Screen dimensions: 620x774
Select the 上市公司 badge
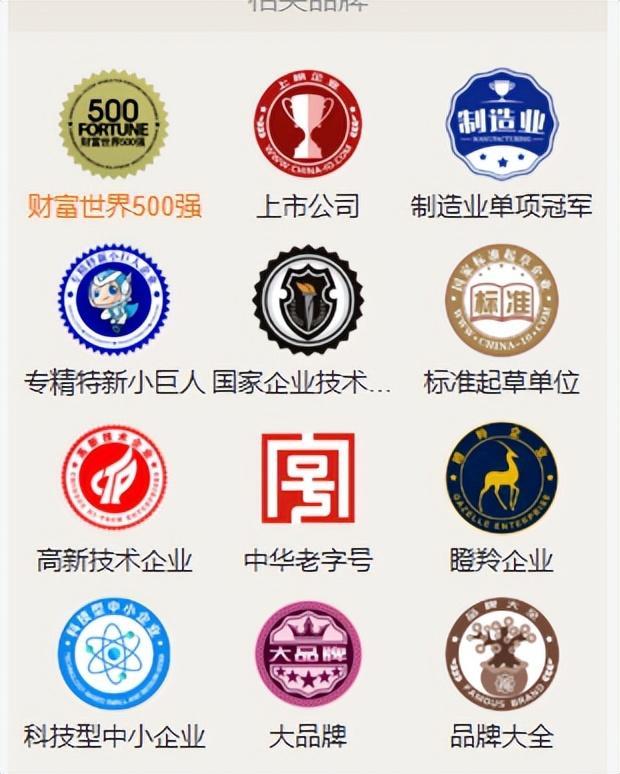coord(307,125)
